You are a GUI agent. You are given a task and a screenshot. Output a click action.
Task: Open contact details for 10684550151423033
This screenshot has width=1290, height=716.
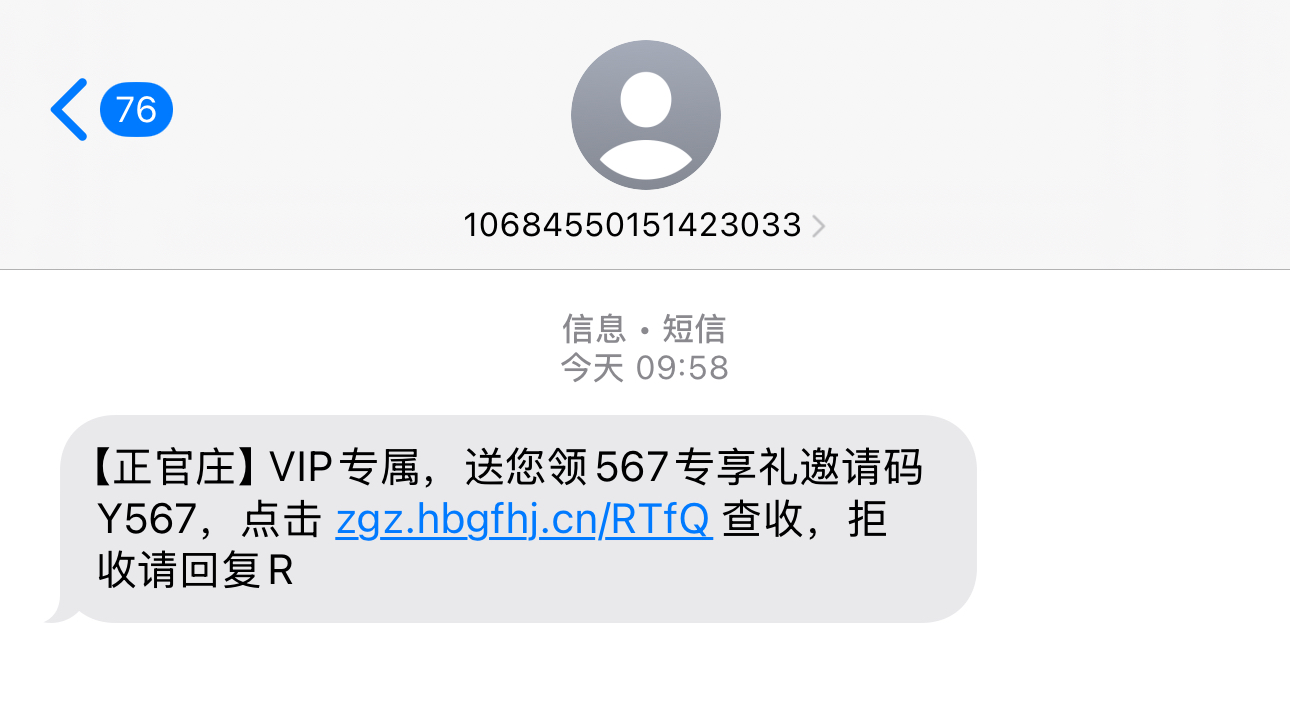tap(644, 225)
